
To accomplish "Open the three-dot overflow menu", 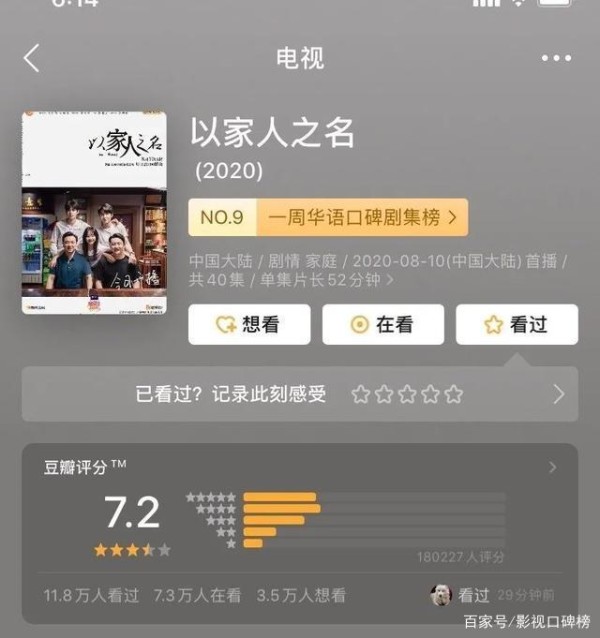I will [556, 58].
